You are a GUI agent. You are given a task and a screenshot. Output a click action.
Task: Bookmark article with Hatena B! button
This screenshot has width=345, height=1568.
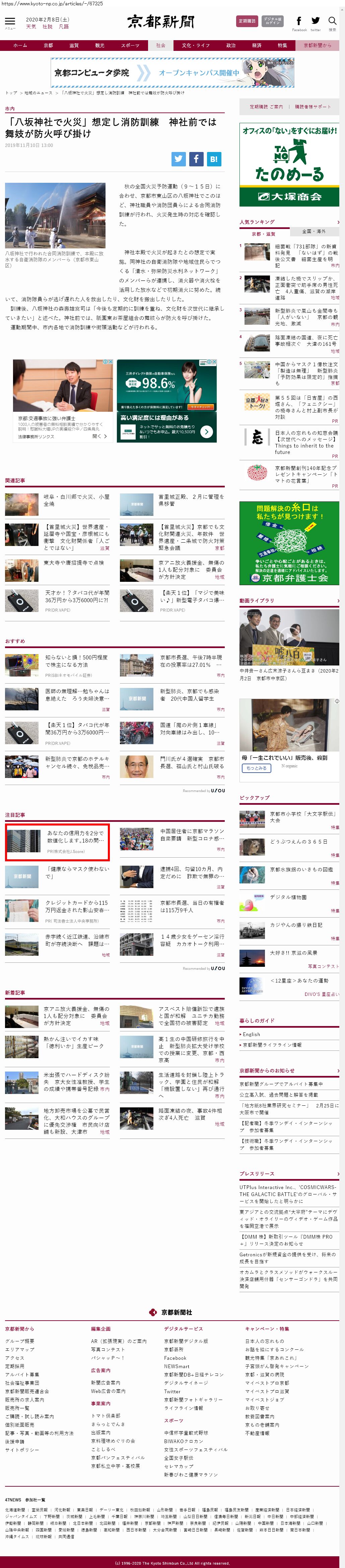click(x=213, y=159)
